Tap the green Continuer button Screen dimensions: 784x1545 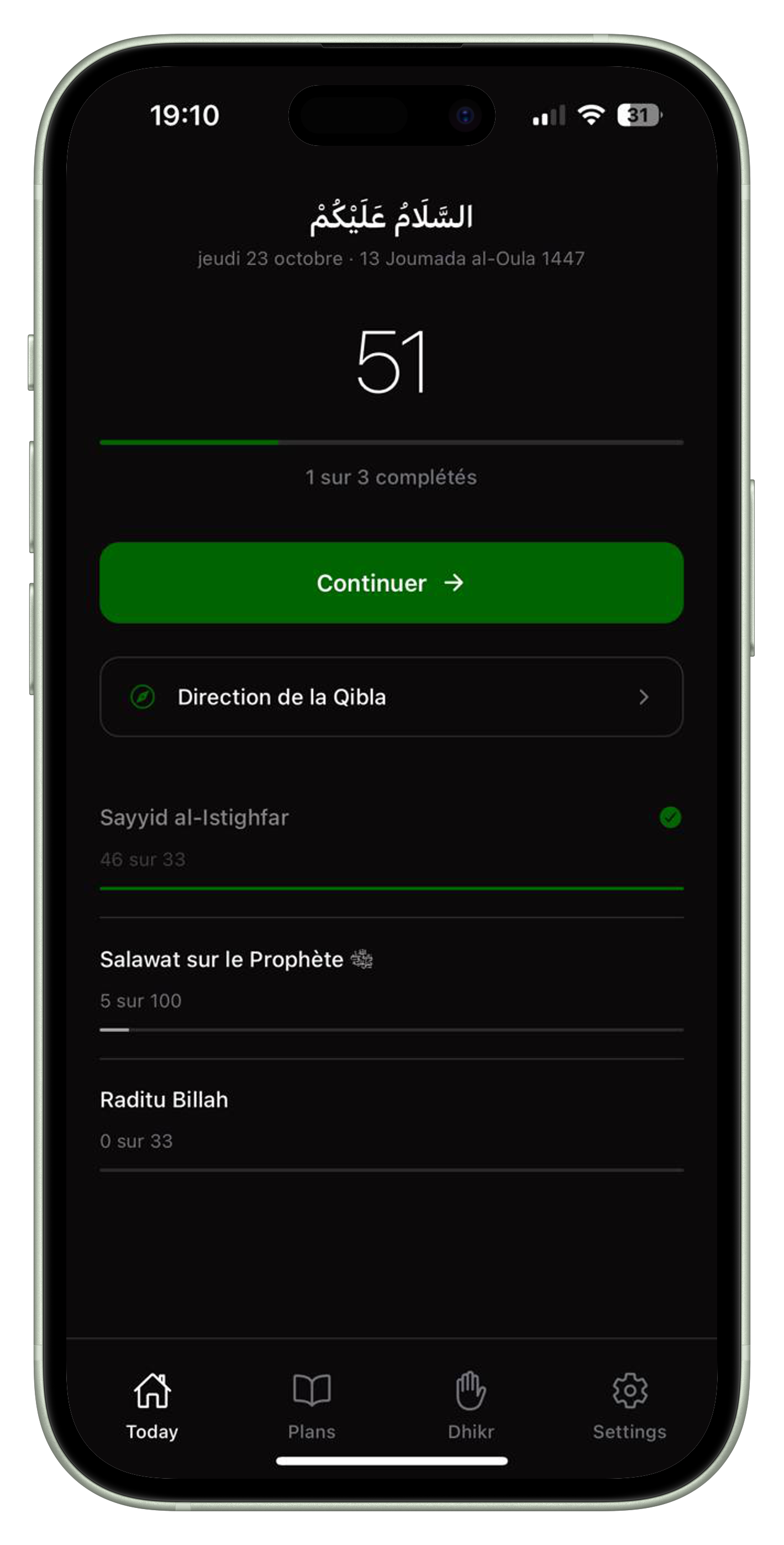[x=391, y=582]
